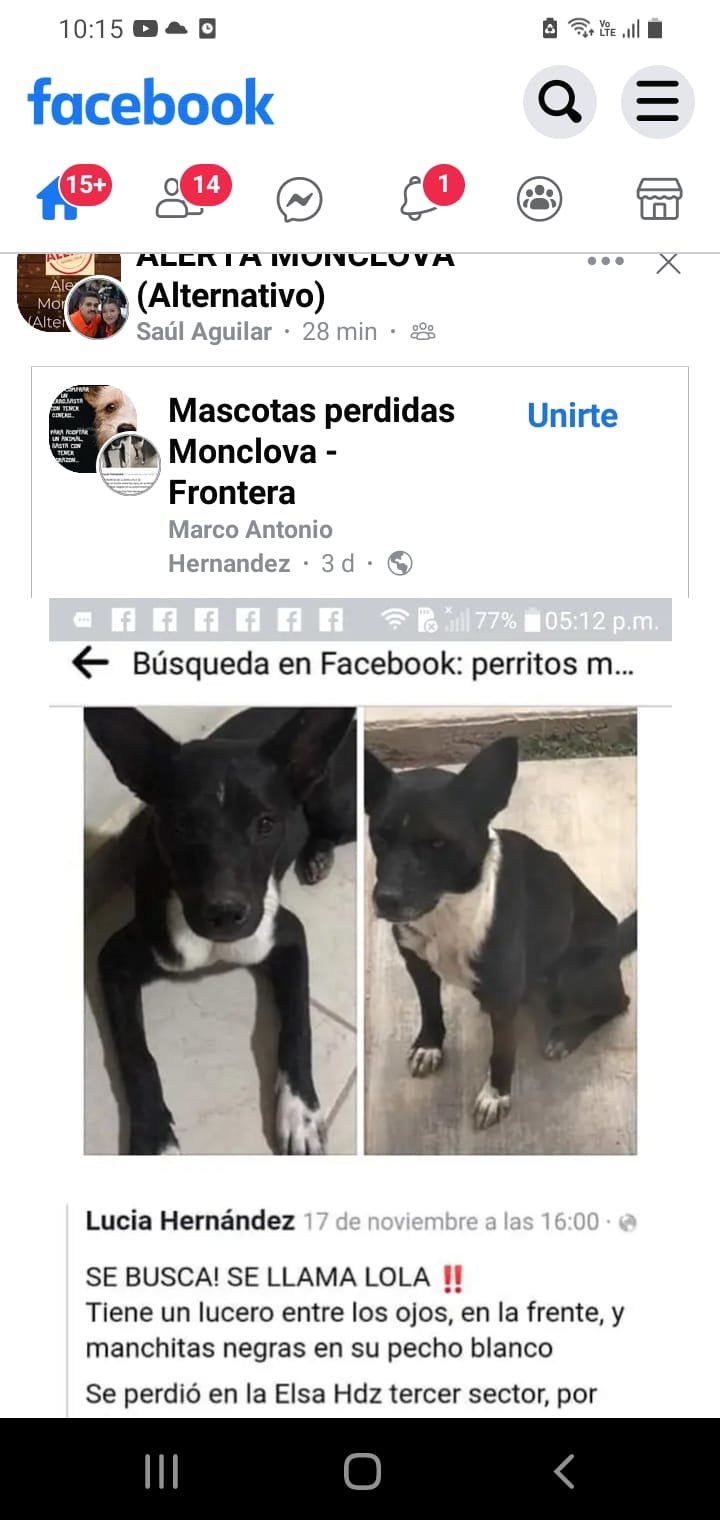Open the Mascotas perdidas Monclova - Frontera group
This screenshot has width=720, height=1520.
tap(311, 451)
